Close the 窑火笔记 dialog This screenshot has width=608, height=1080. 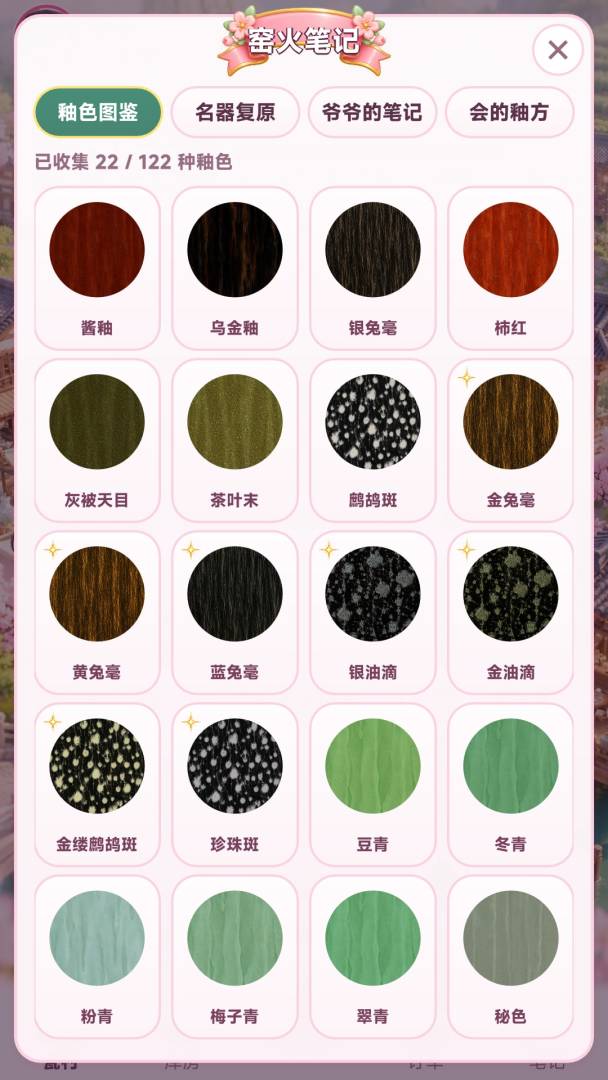(558, 50)
